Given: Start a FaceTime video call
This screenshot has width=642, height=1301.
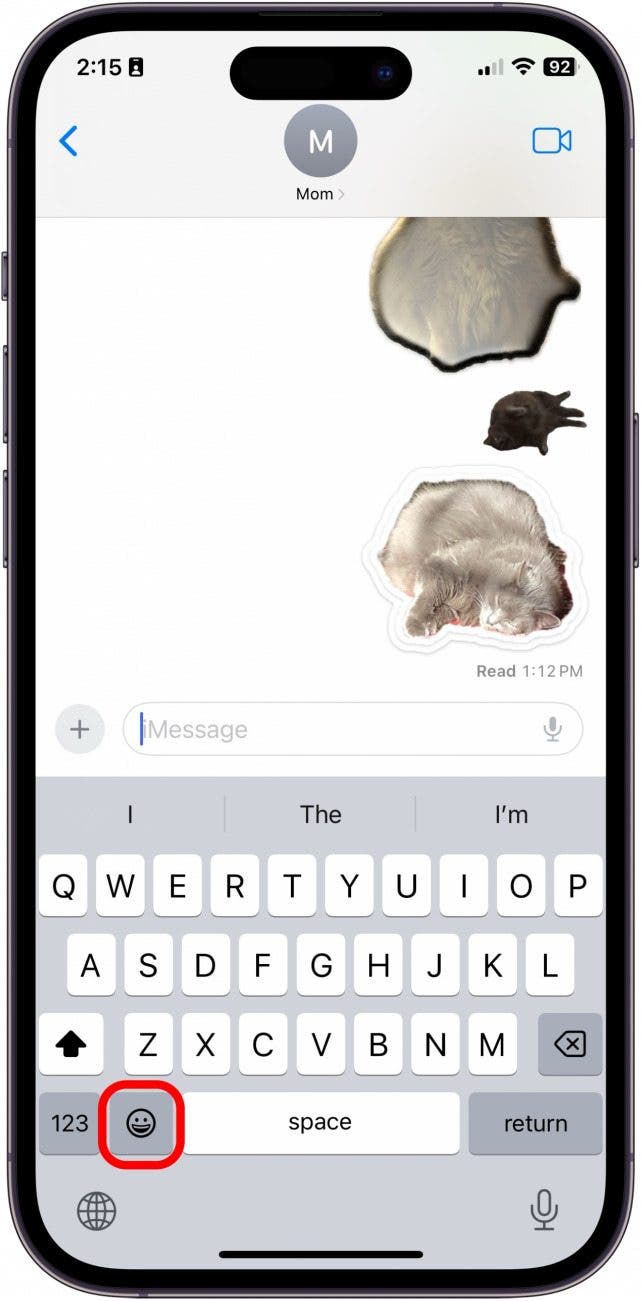Looking at the screenshot, I should [551, 141].
